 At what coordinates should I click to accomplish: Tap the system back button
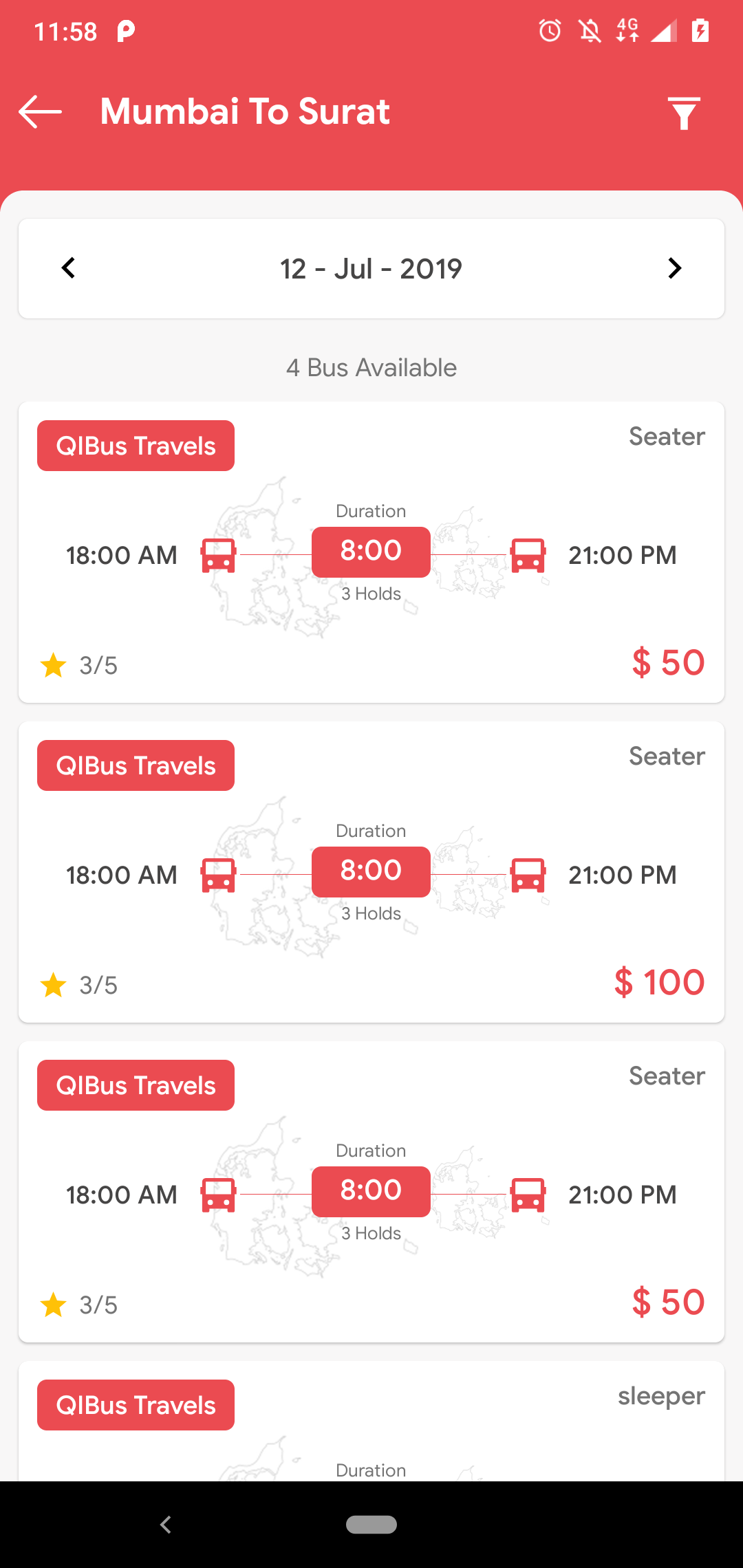(x=166, y=1525)
